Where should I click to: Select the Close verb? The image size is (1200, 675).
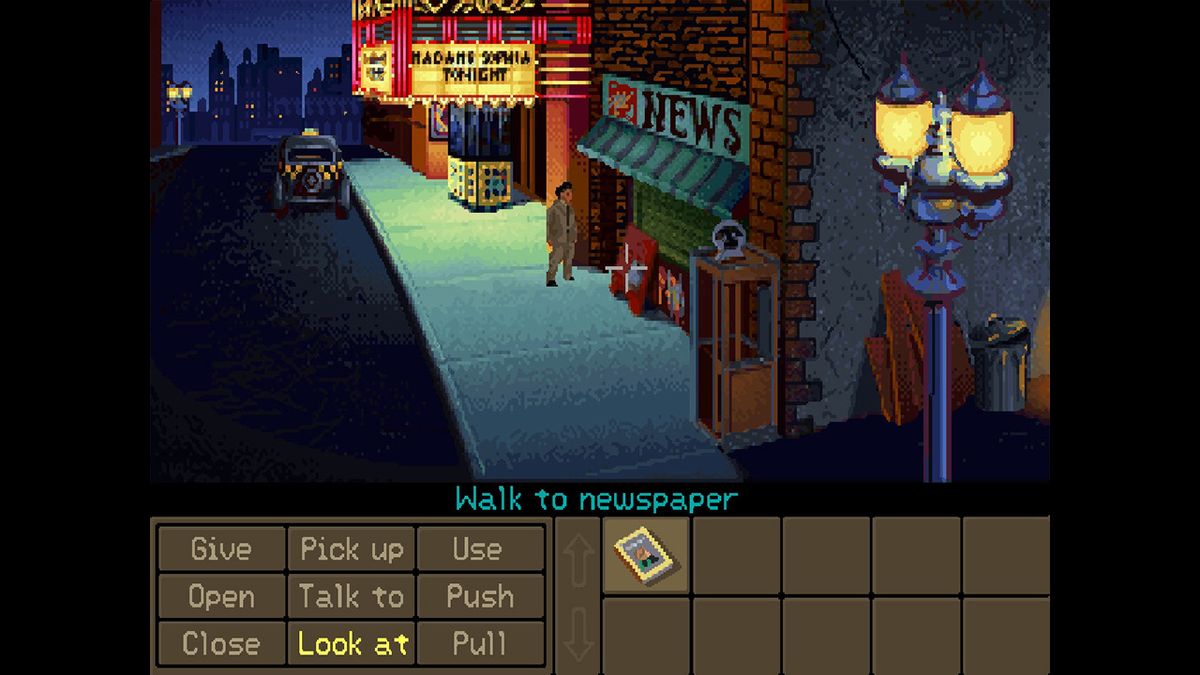click(x=221, y=644)
